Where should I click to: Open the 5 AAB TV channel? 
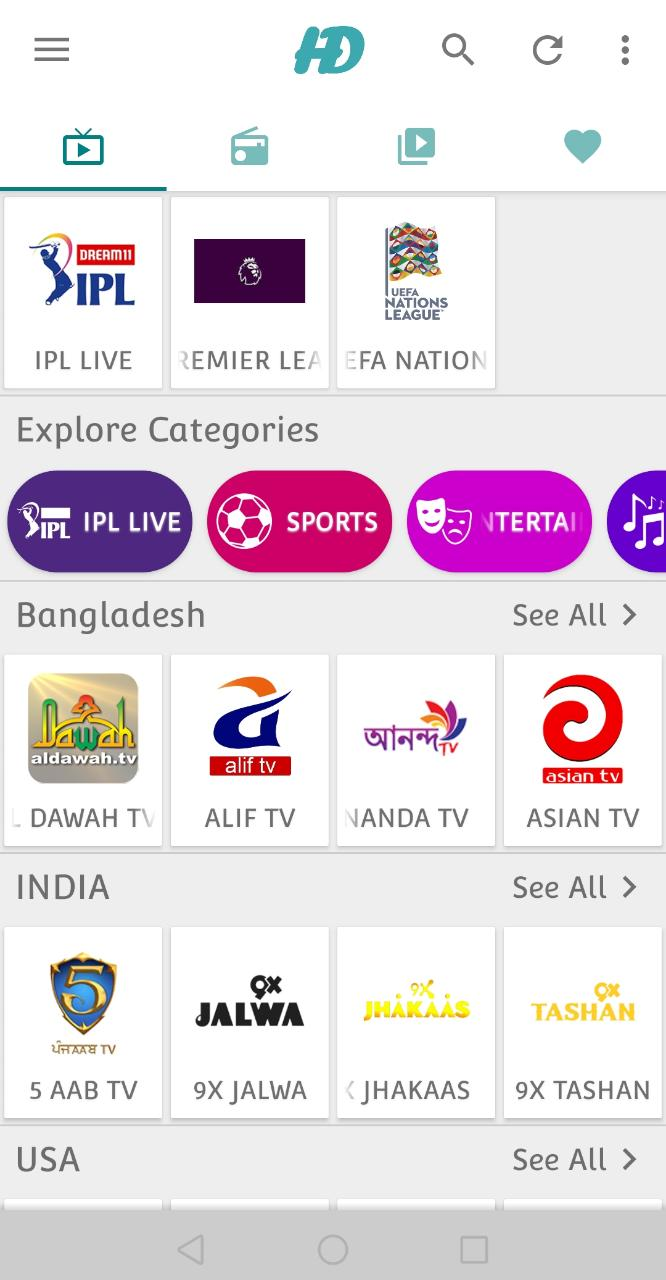(x=83, y=1023)
